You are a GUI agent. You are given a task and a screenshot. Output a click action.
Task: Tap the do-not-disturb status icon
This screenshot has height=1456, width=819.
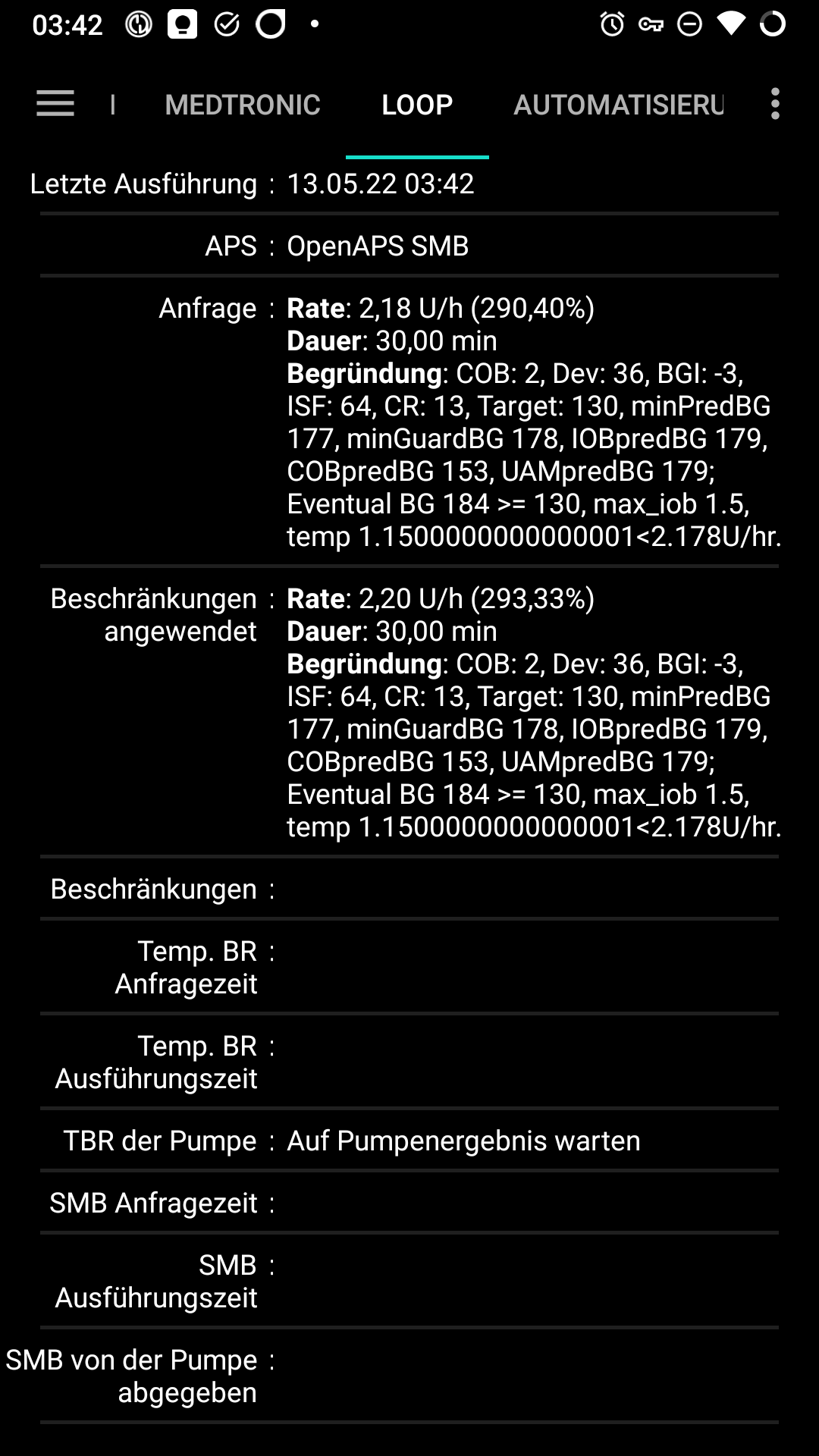689,25
